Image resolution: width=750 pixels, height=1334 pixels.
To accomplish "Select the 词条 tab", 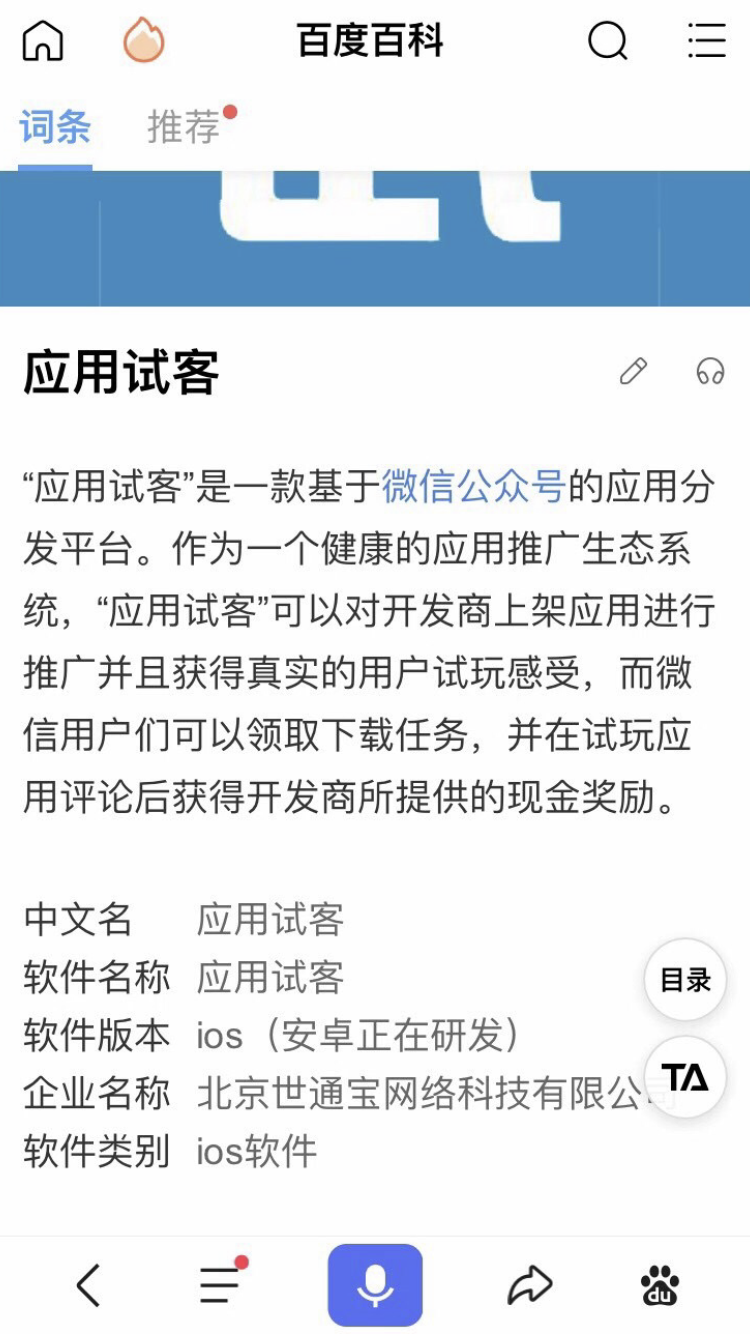I will point(55,127).
